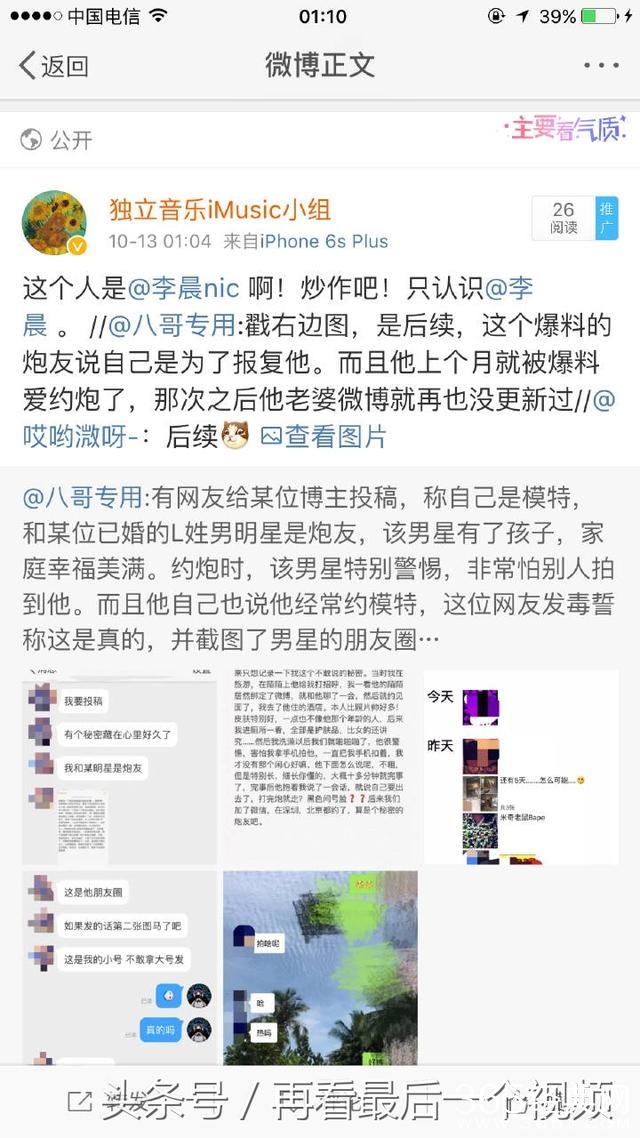640x1138 pixels.
Task: Open the @李晨nic mention
Action: coord(184,289)
